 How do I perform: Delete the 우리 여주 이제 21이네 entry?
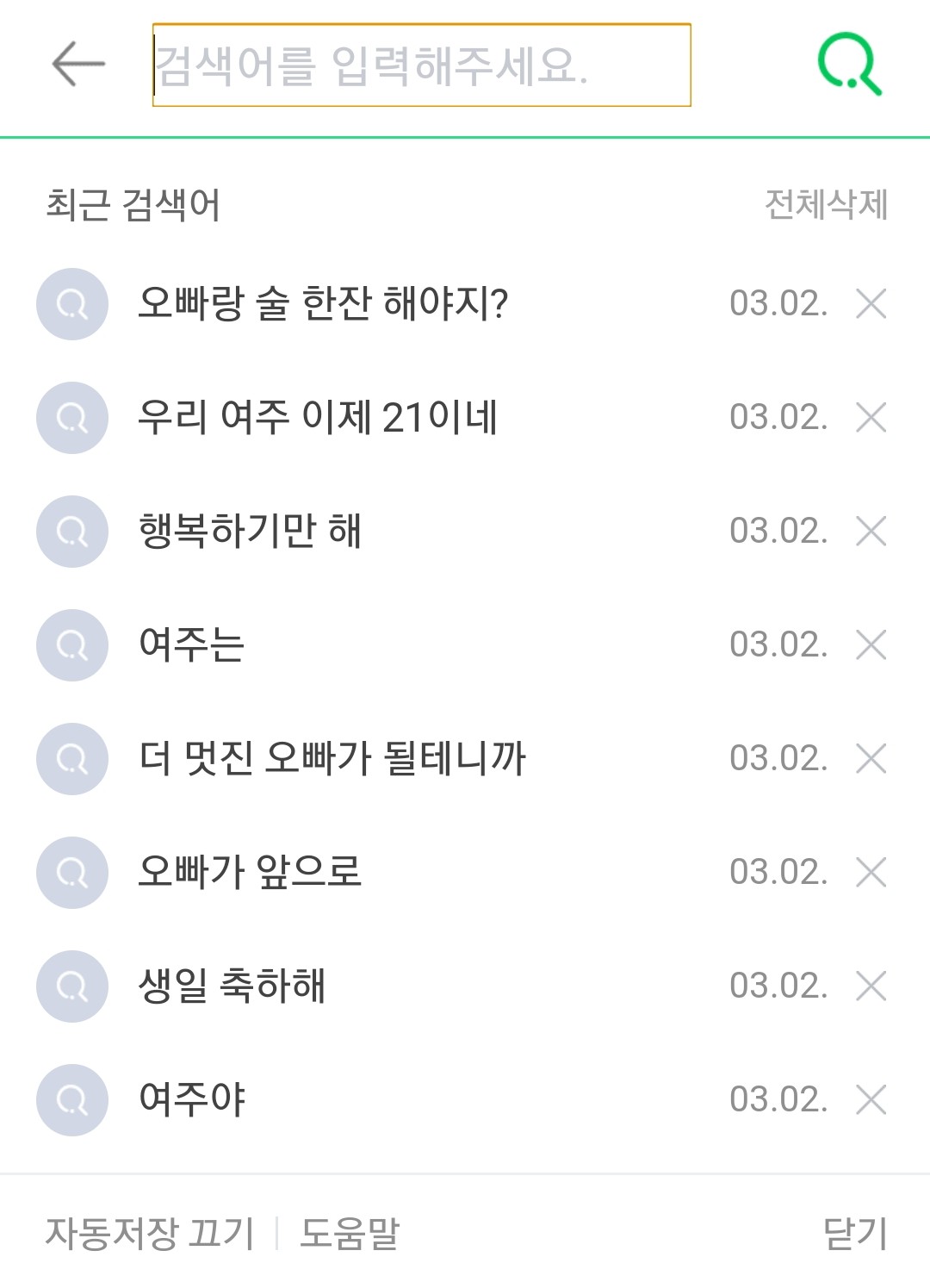pyautogui.click(x=871, y=417)
